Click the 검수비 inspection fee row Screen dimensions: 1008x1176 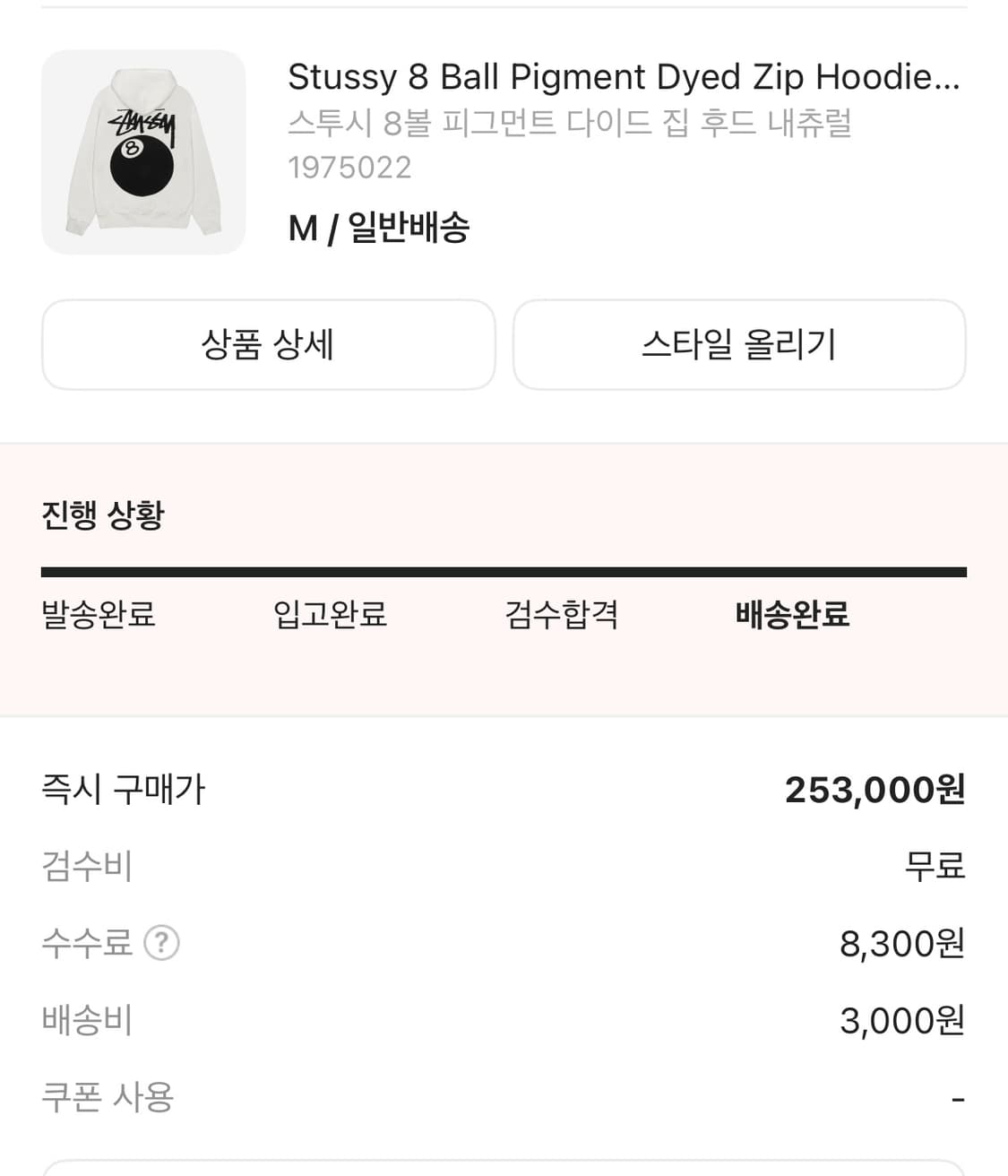coord(87,867)
